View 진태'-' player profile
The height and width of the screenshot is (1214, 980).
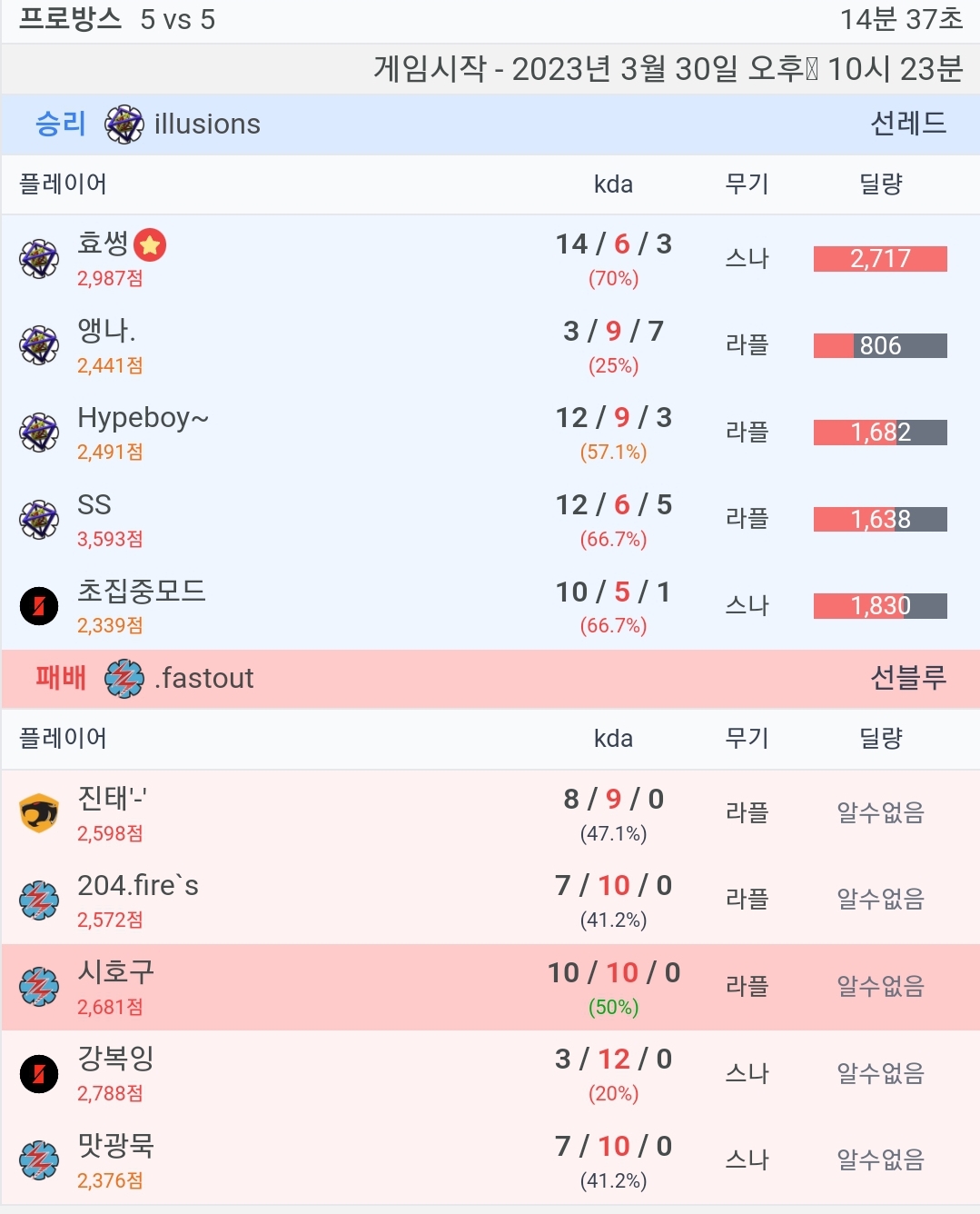112,799
